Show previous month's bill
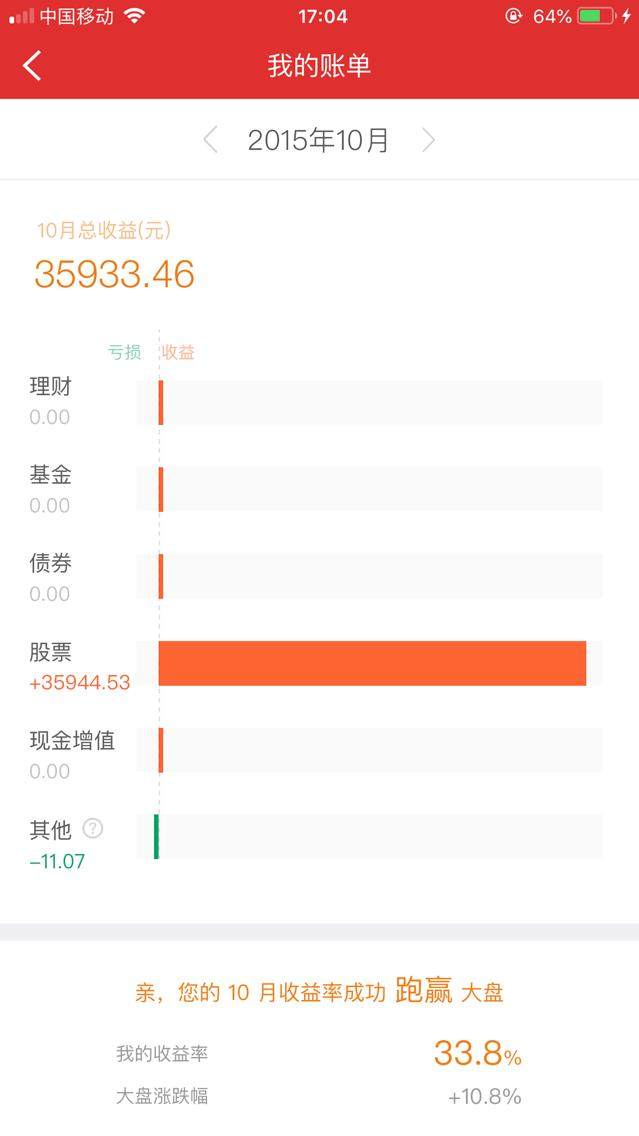639x1136 pixels. 210,140
